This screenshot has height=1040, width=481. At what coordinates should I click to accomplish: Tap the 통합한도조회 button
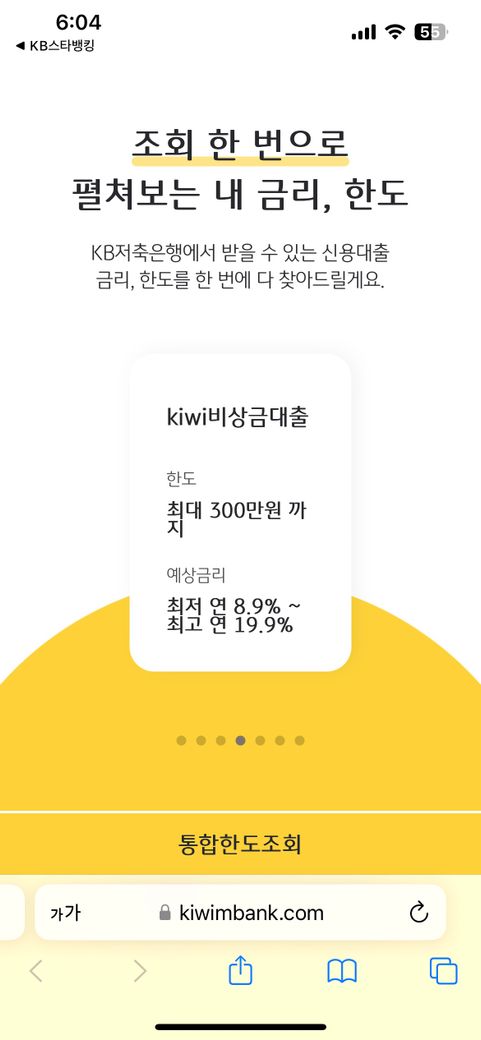[x=240, y=844]
